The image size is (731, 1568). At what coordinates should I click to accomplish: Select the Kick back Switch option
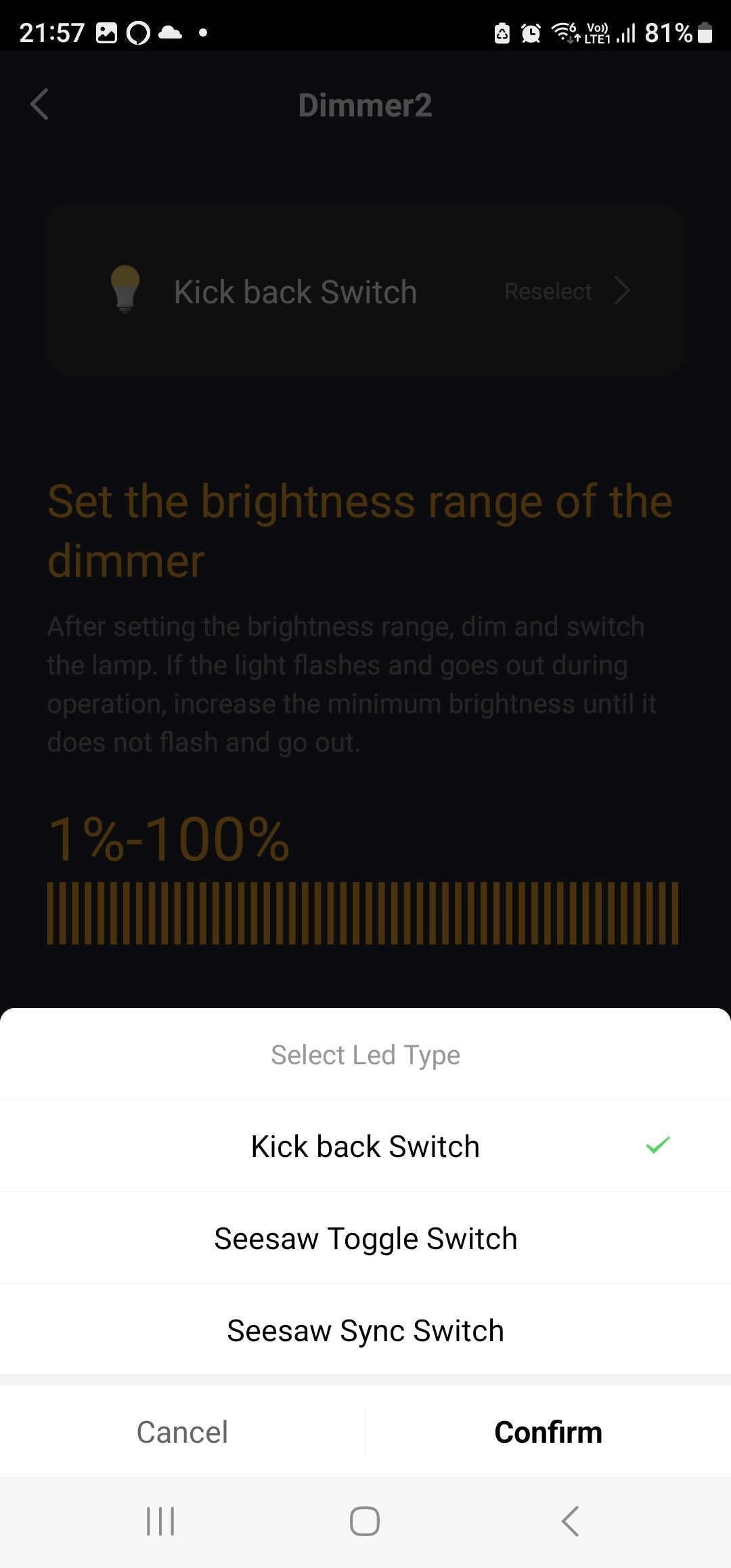tap(365, 1146)
